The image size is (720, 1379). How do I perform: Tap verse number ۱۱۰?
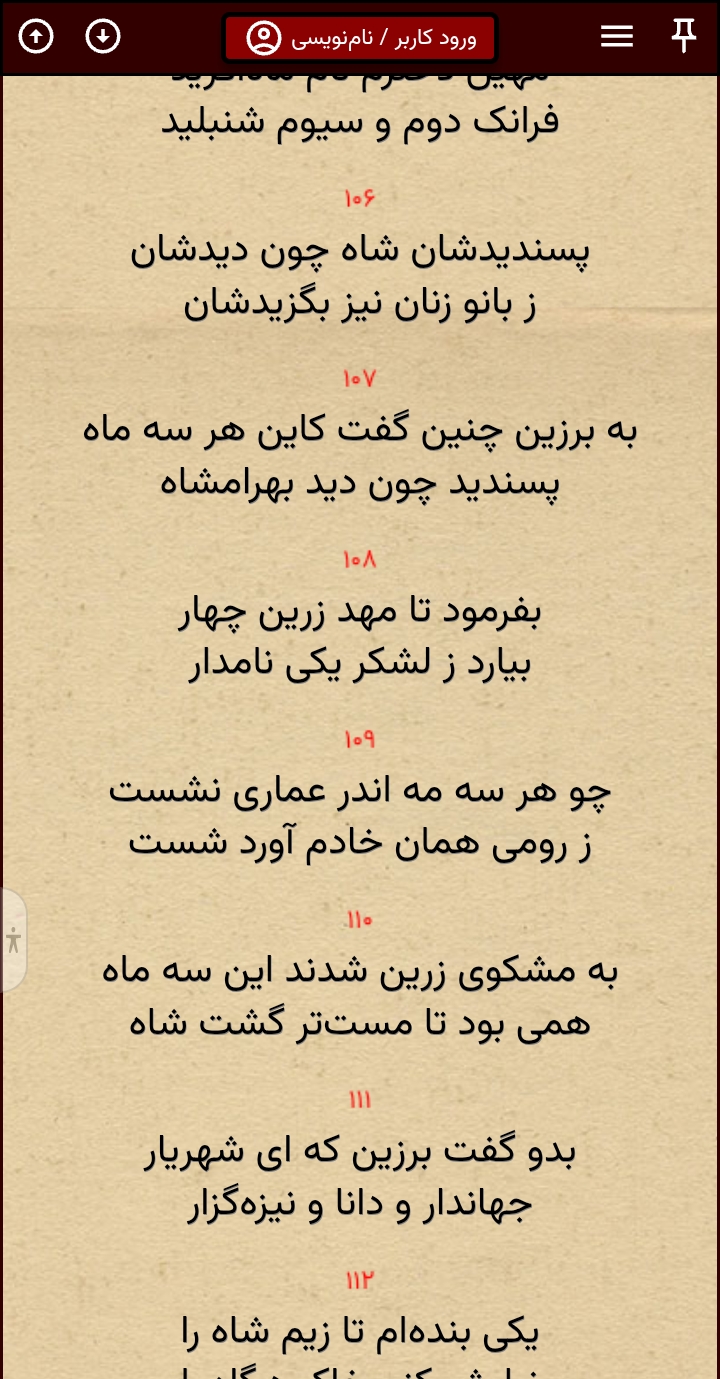(360, 919)
